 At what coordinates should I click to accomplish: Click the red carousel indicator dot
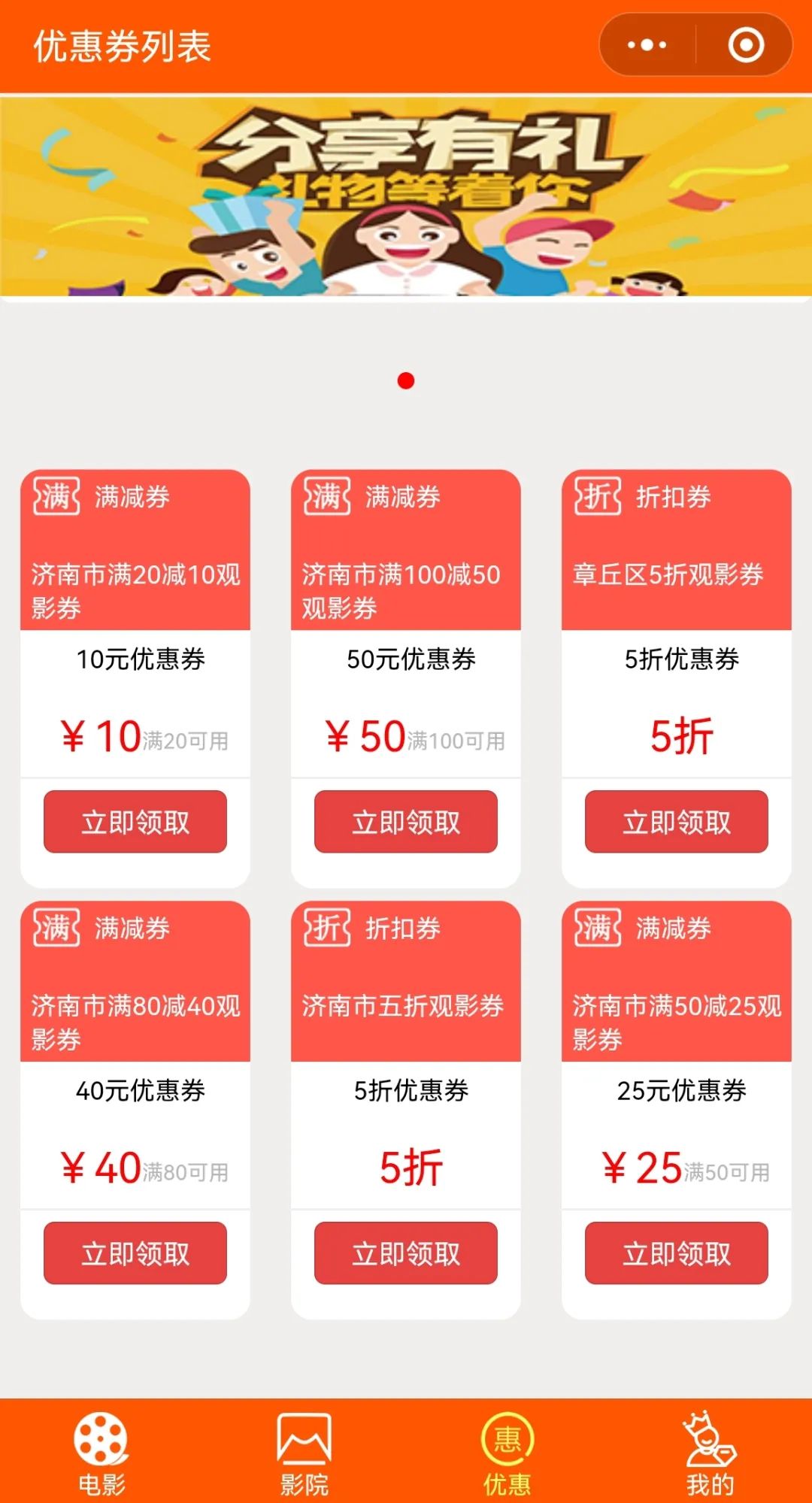(x=407, y=381)
